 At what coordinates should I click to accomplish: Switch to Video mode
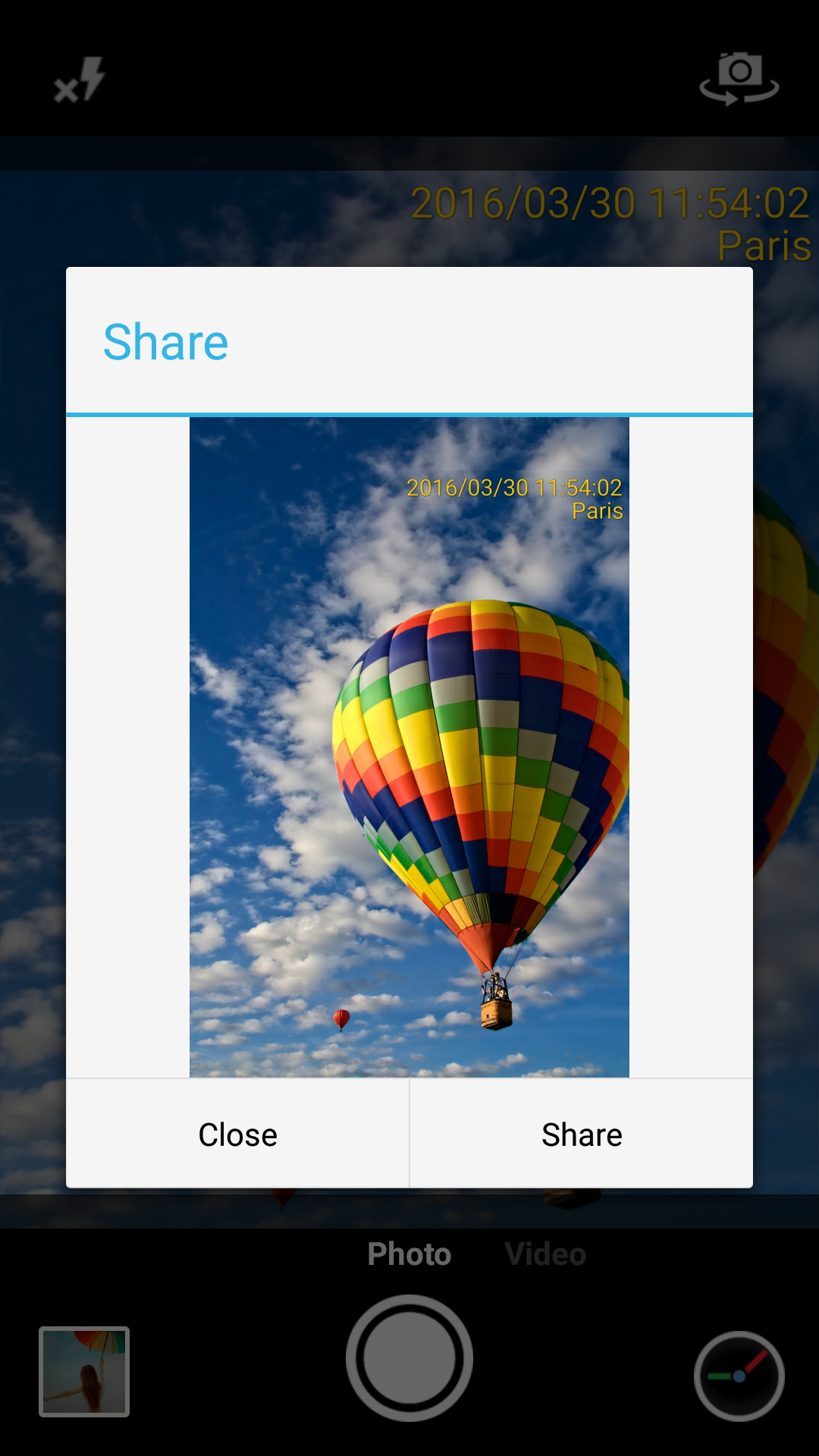[545, 1254]
